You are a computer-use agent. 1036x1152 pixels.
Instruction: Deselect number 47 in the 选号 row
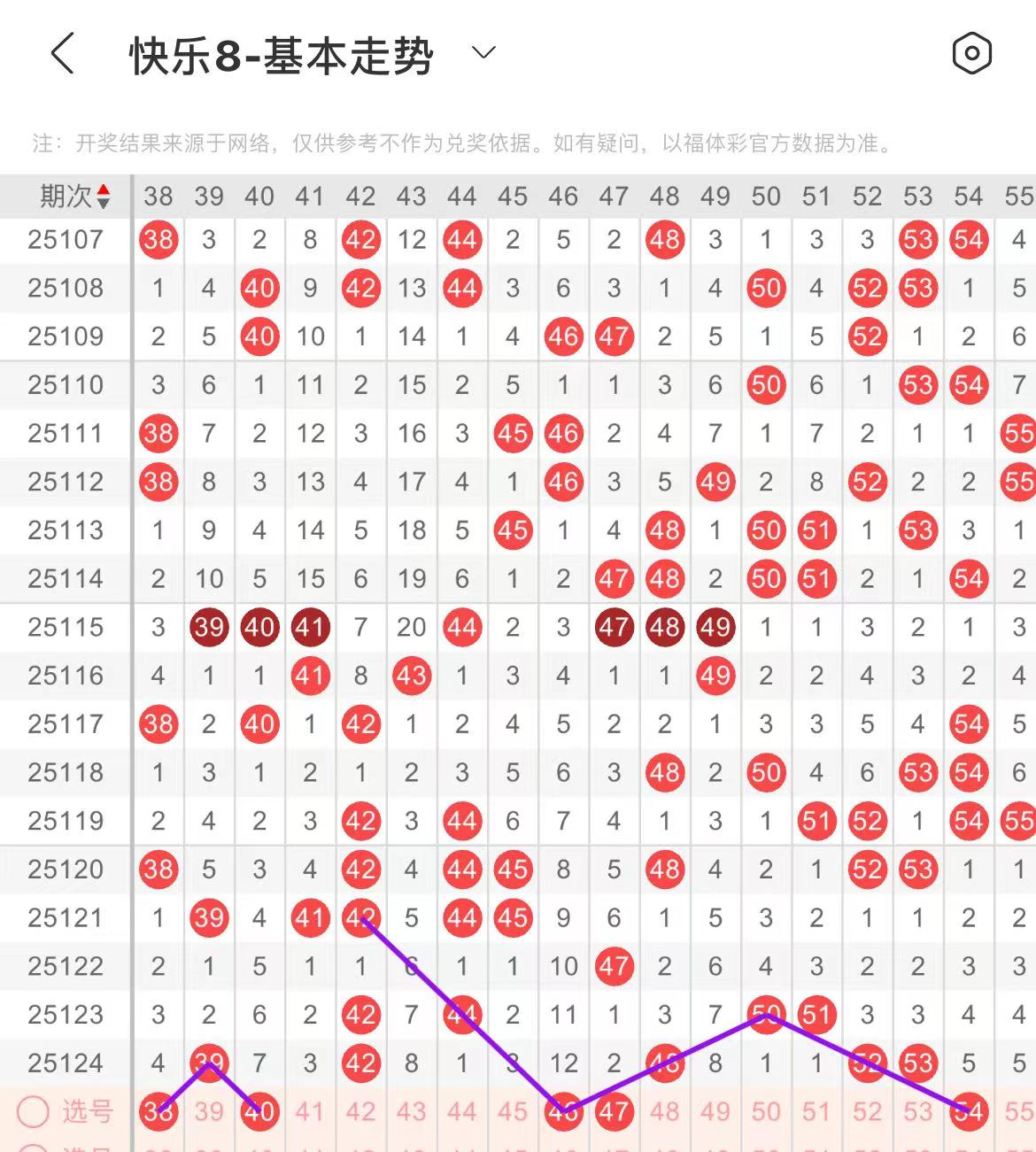click(x=614, y=1111)
